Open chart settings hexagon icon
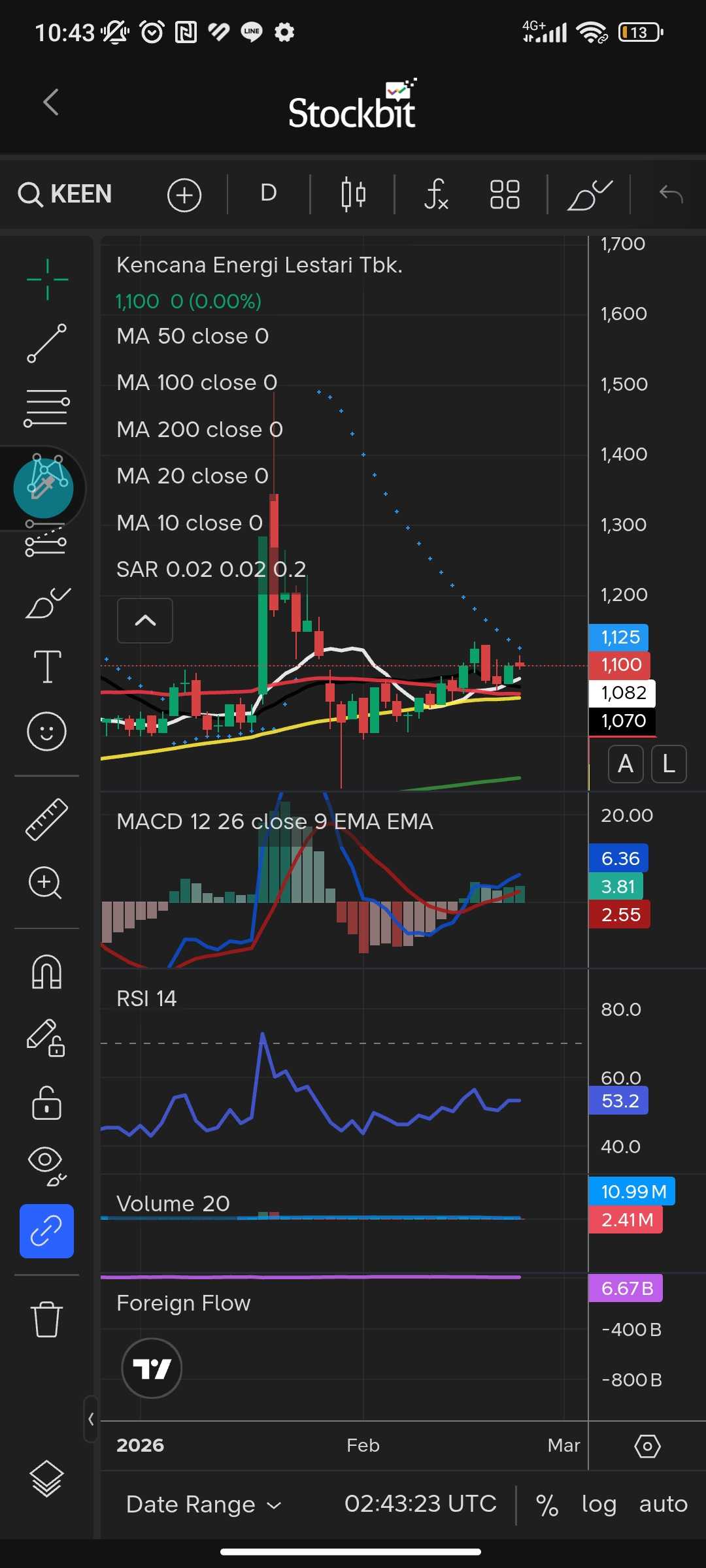Screen dimensions: 706x1568 tap(647, 1446)
